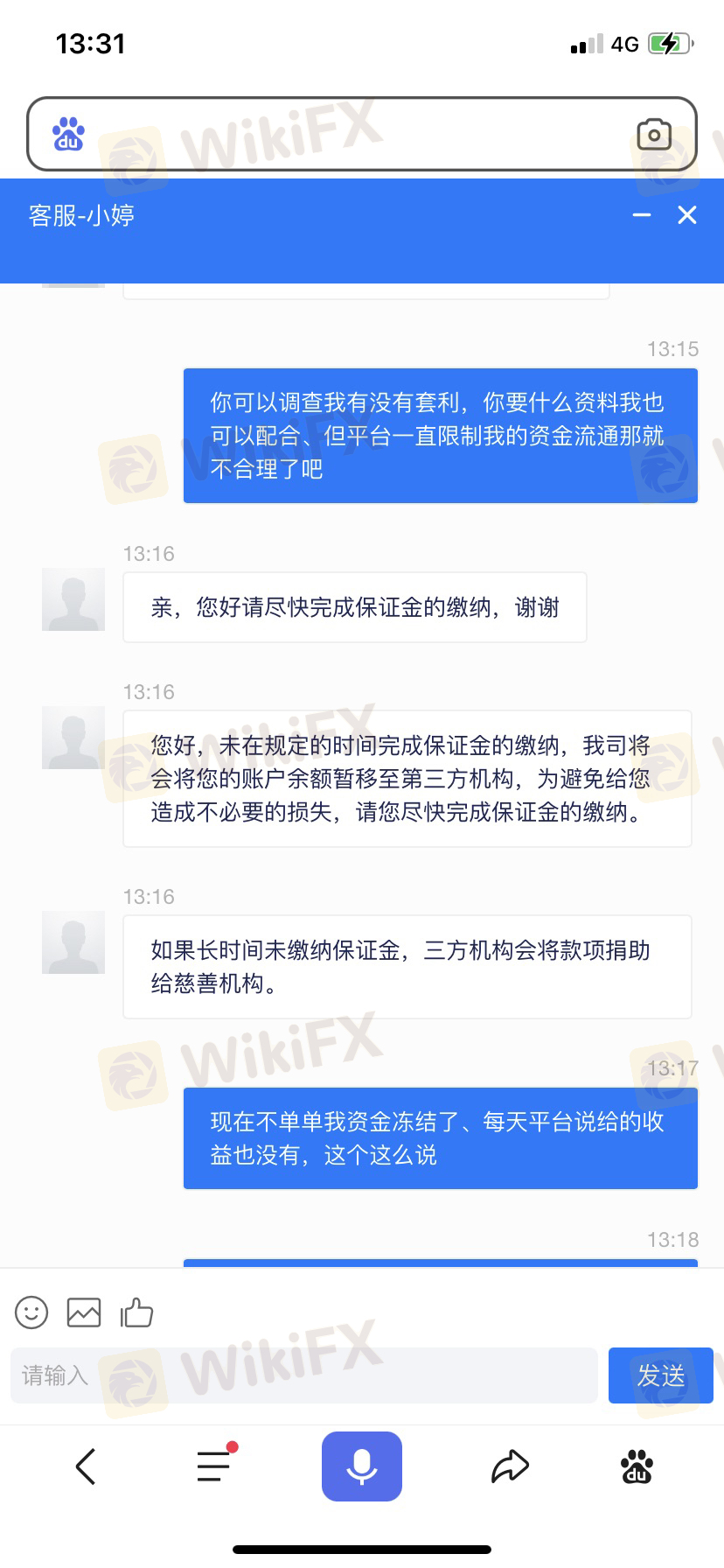724x1568 pixels.
Task: Focus the 请输入 message field
Action: (303, 1375)
